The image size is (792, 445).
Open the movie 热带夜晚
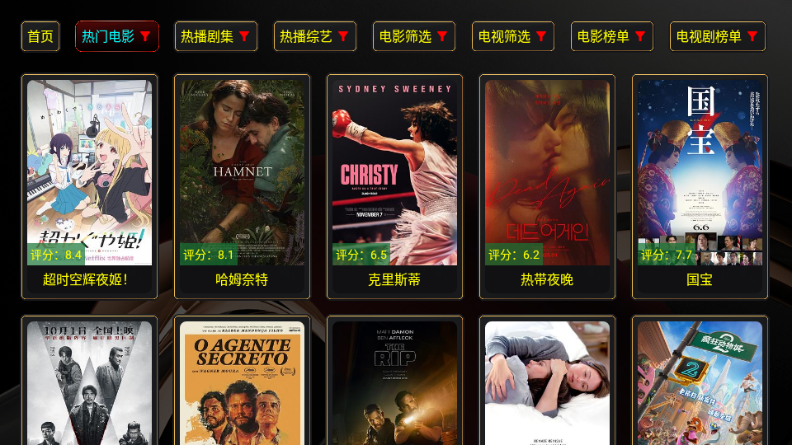(547, 185)
